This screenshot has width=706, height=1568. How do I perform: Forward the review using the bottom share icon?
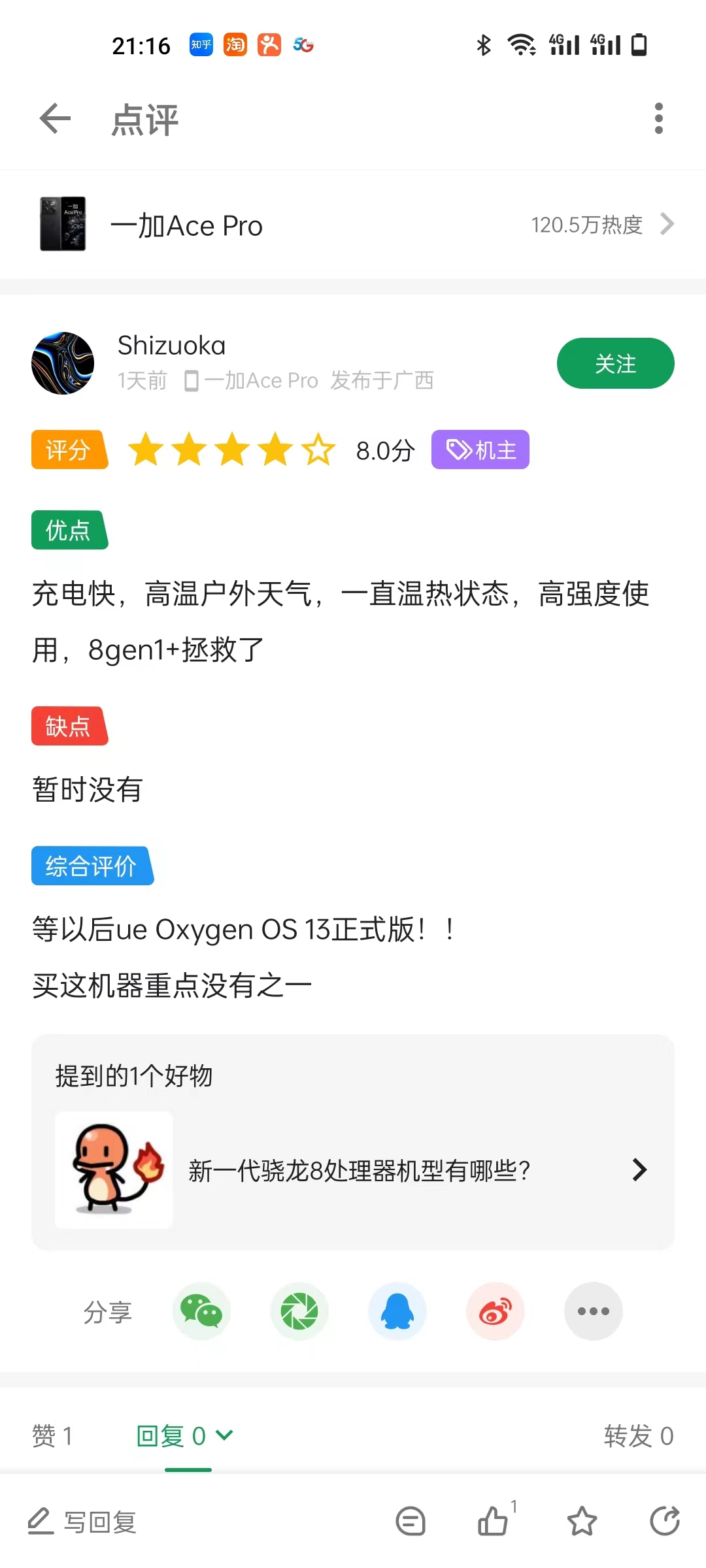click(665, 1522)
